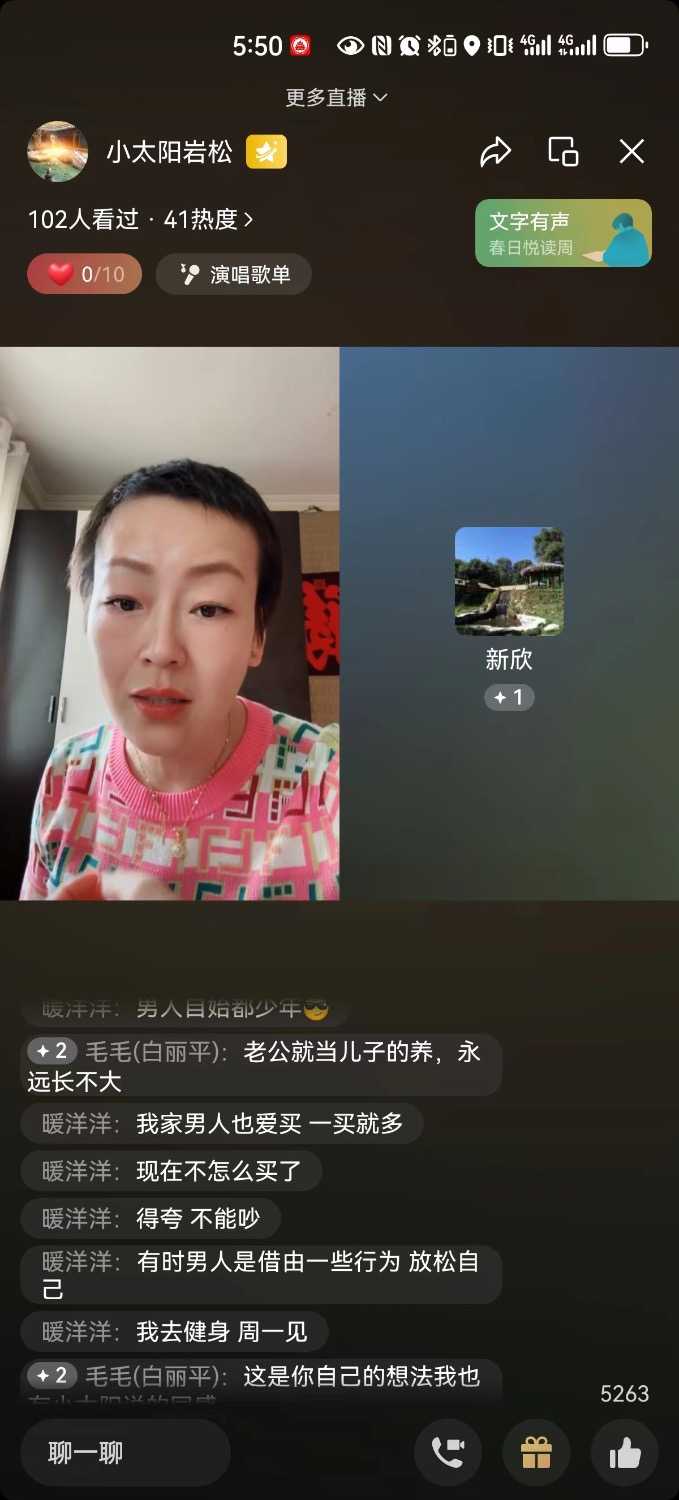The image size is (679, 1500).
Task: Open the gift panel
Action: [x=536, y=1452]
